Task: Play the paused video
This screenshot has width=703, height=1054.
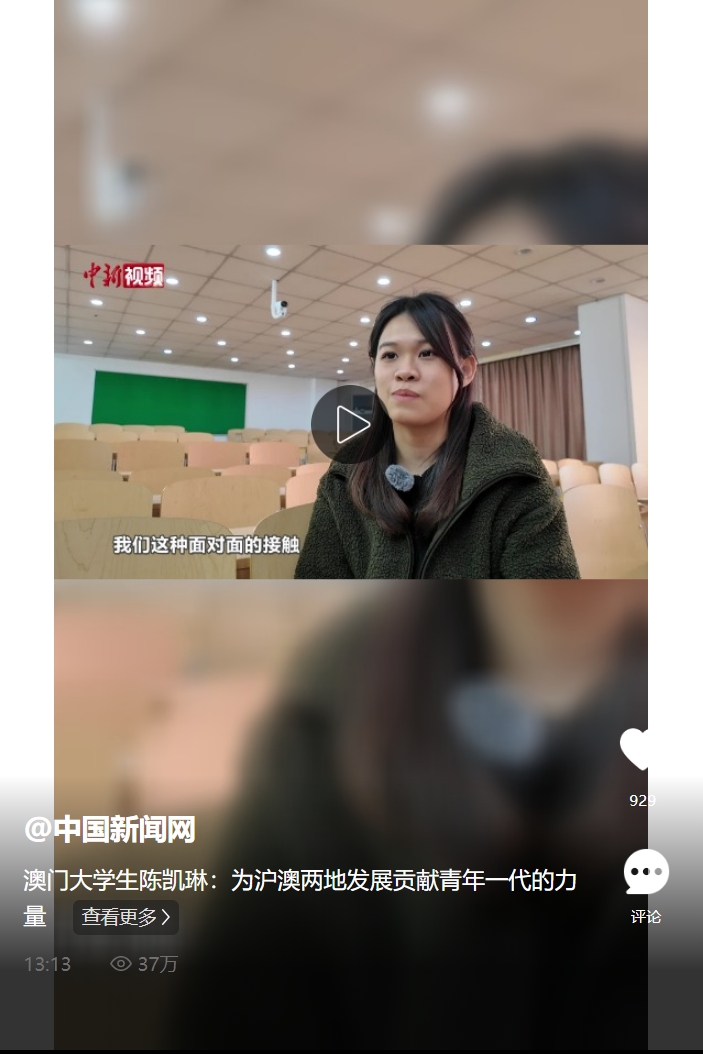Action: [351, 424]
